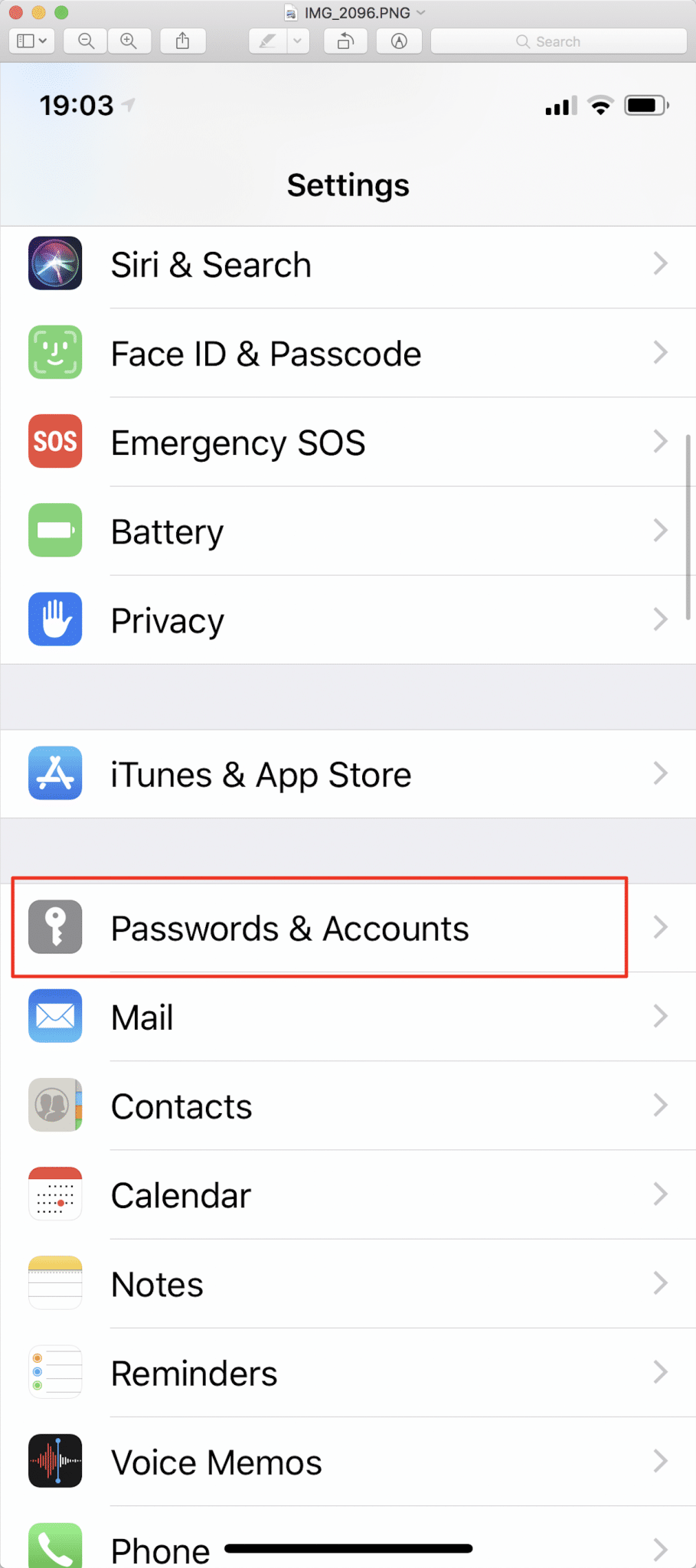Click the zoom out toolbar button
The height and width of the screenshot is (1568, 696).
click(86, 41)
